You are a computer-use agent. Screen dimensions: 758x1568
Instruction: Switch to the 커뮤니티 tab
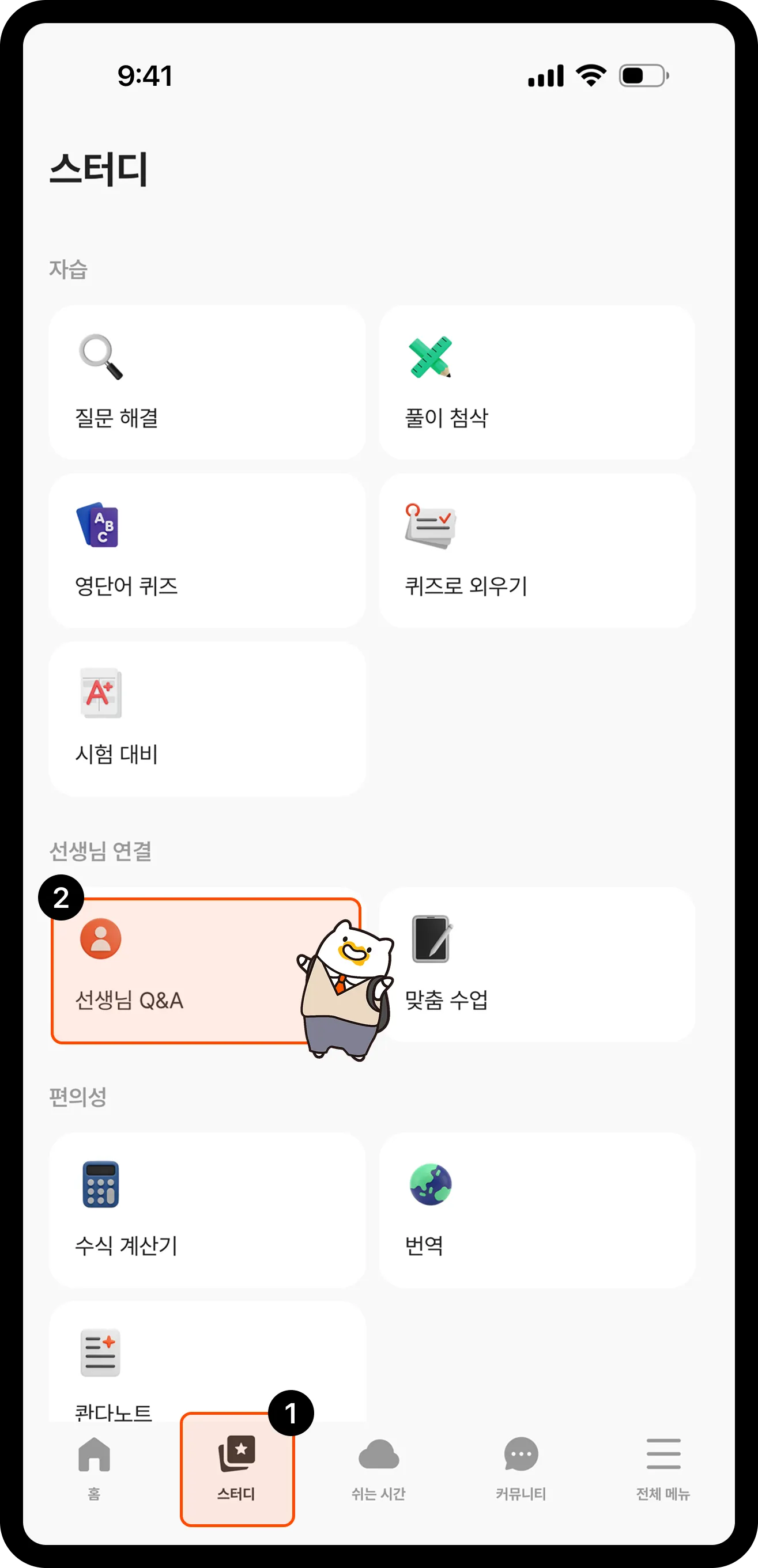point(521,1468)
